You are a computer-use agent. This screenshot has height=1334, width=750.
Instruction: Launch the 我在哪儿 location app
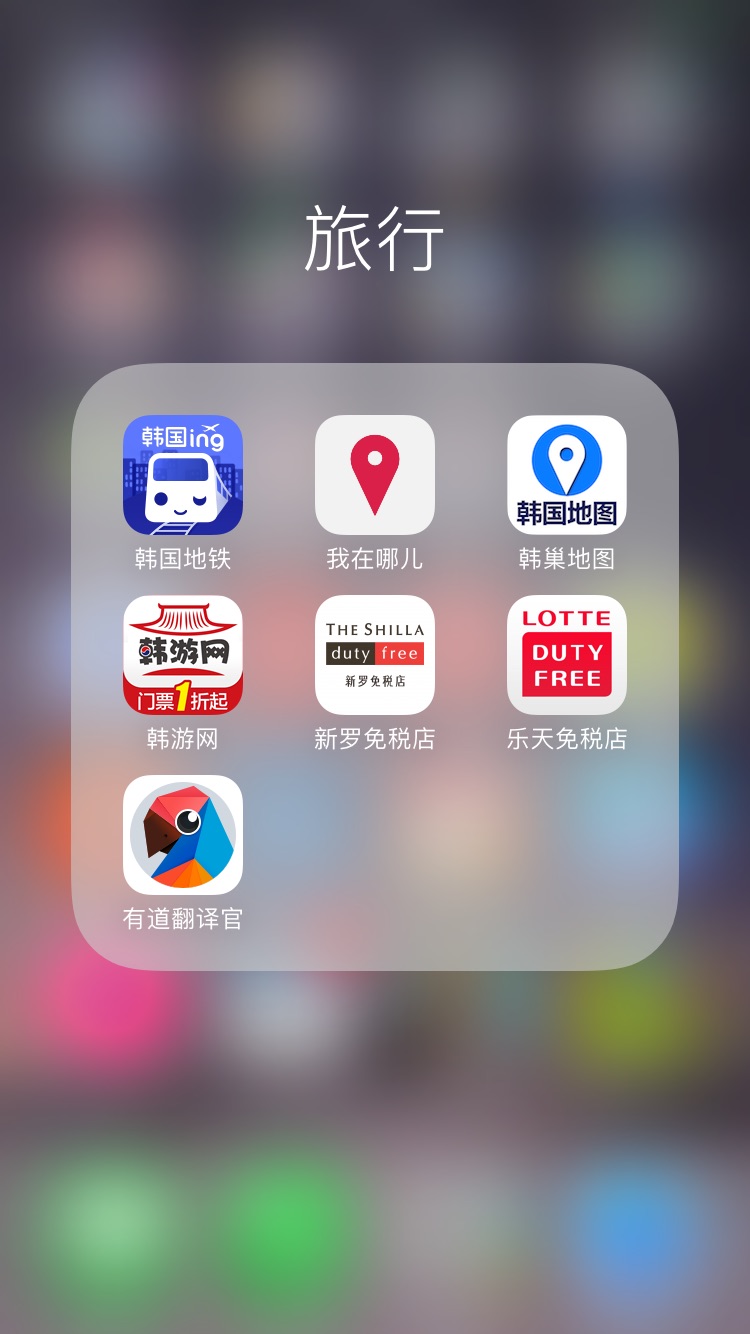coord(375,475)
